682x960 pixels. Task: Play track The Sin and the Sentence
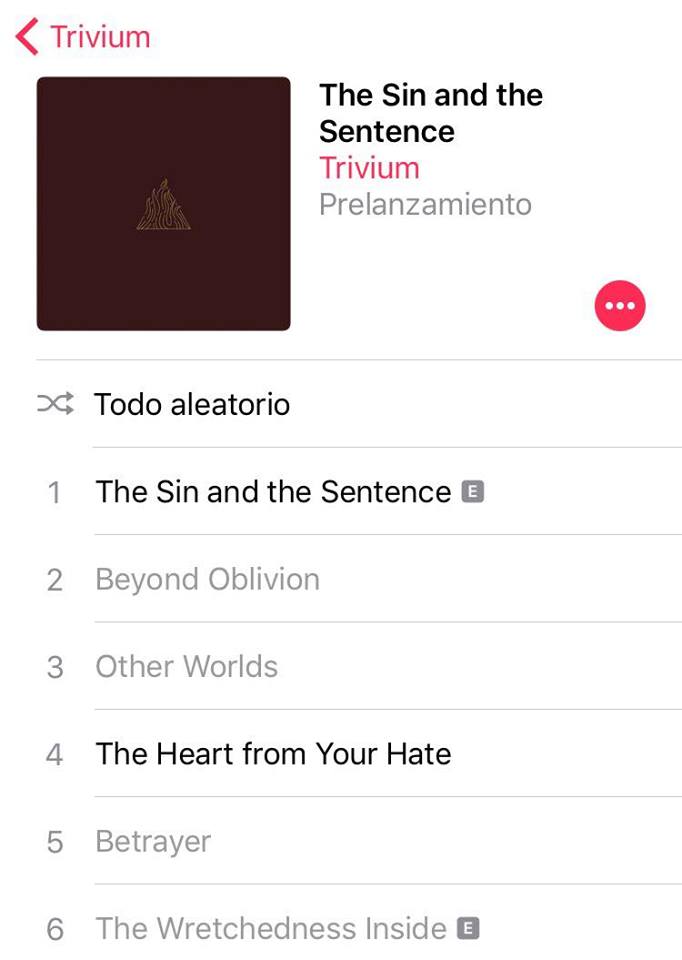(x=273, y=492)
